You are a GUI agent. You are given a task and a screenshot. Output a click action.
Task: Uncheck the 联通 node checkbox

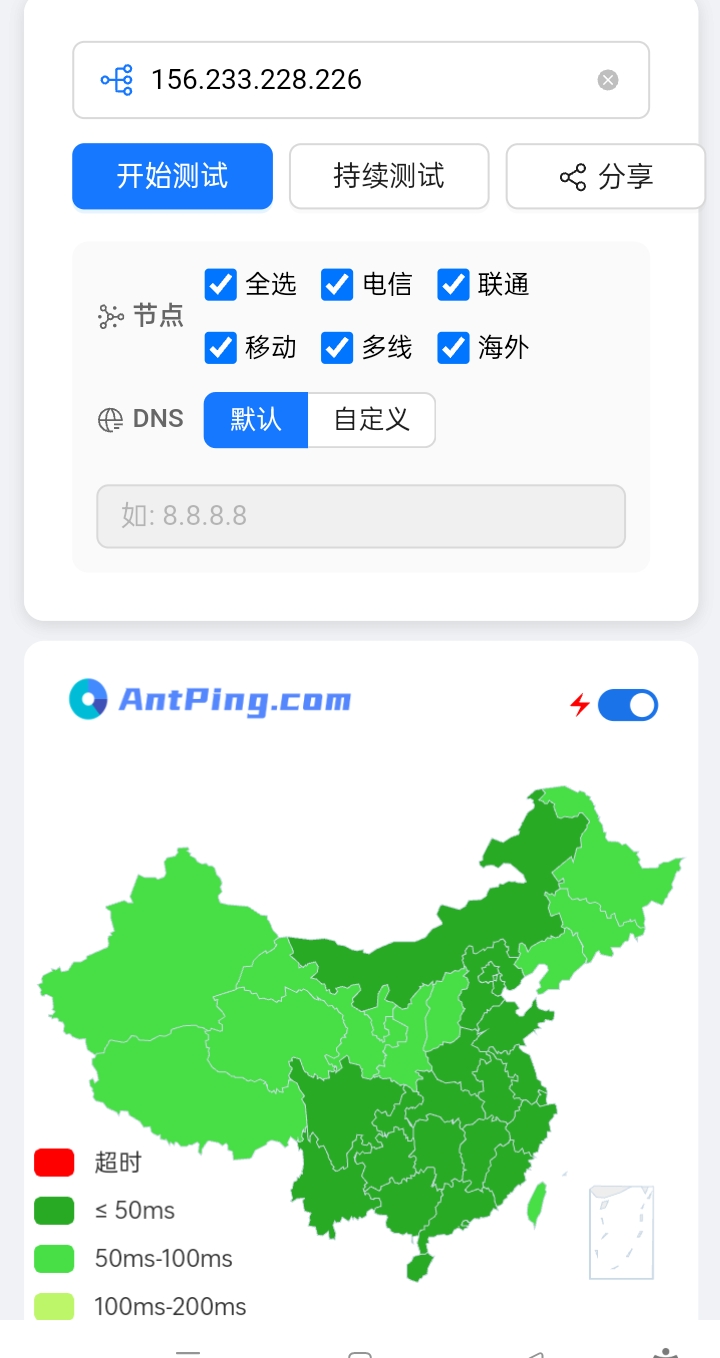pos(454,284)
